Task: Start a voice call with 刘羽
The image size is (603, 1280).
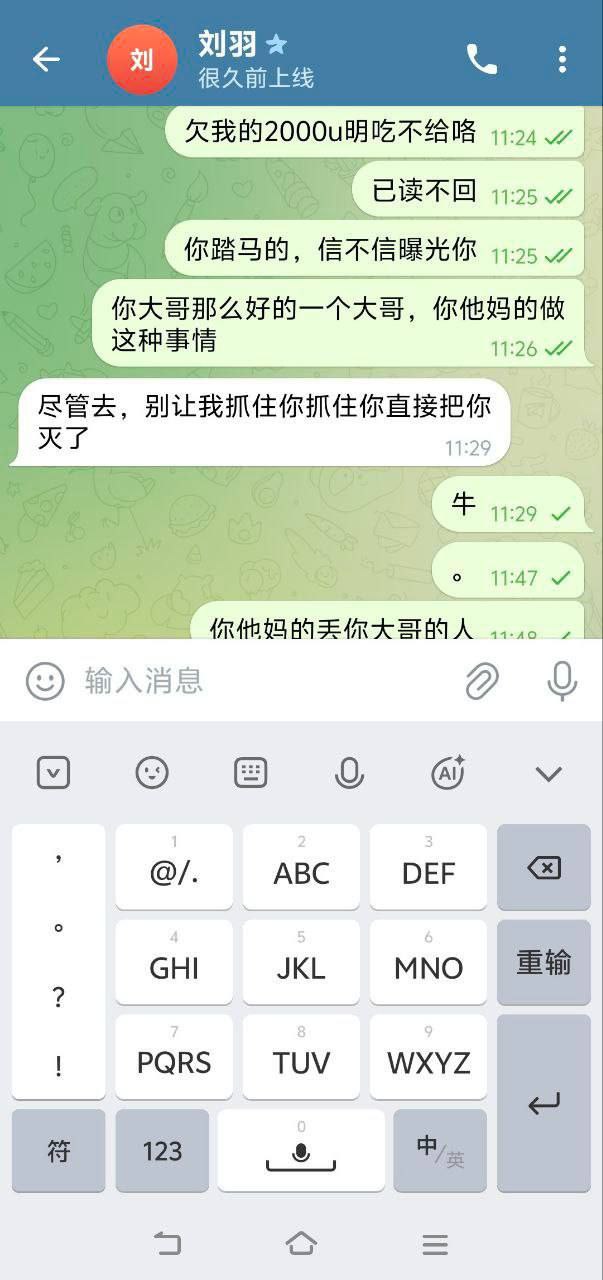Action: 481,60
